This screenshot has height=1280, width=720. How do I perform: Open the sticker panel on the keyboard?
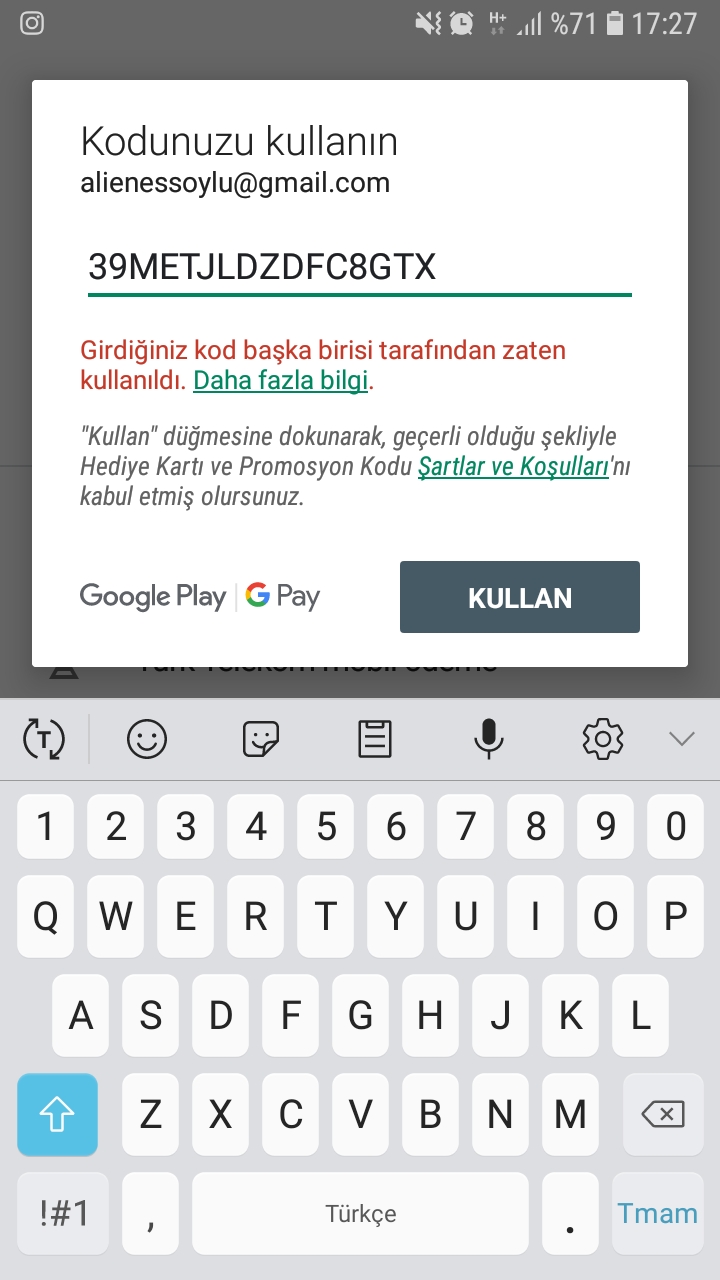click(261, 739)
